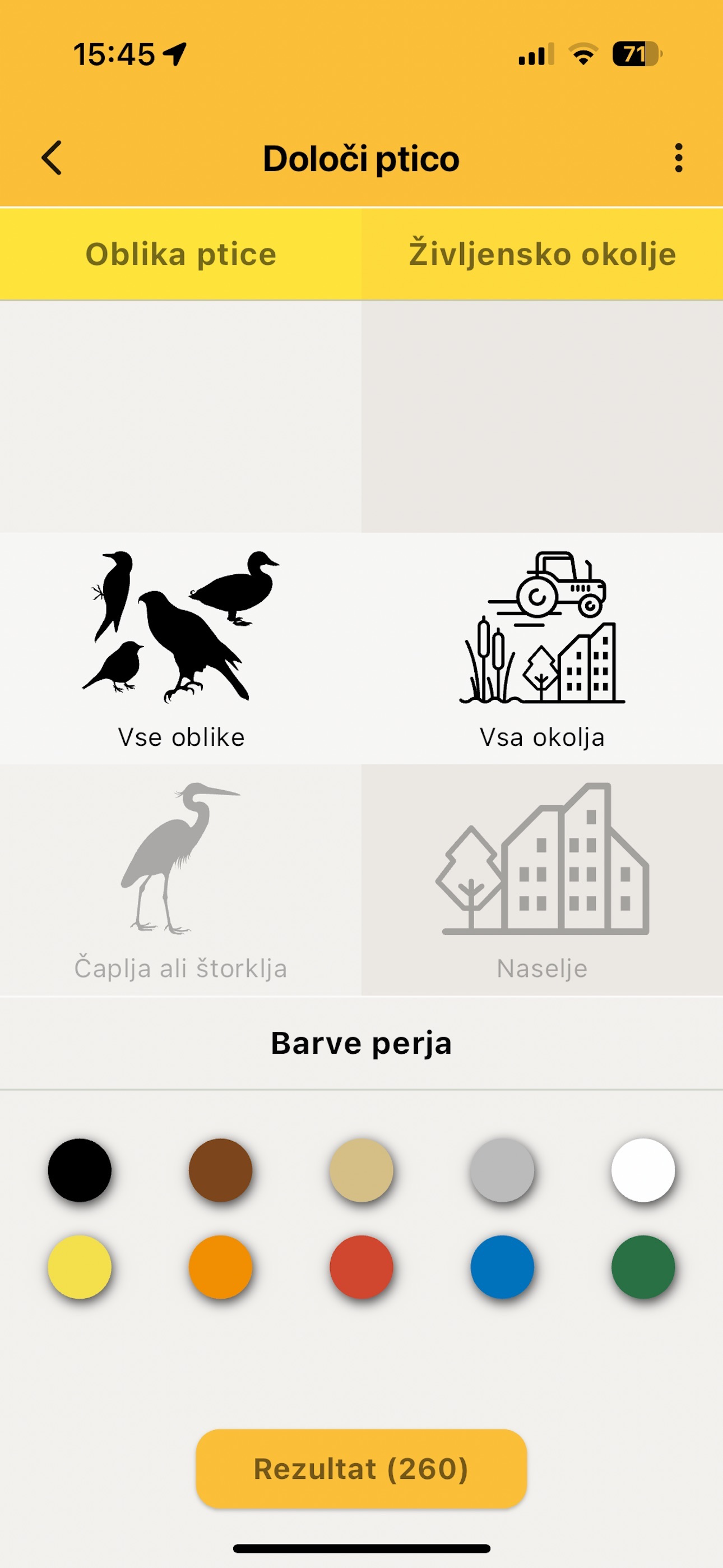The height and width of the screenshot is (1568, 723).
Task: Pick the white feather color
Action: 643,1170
